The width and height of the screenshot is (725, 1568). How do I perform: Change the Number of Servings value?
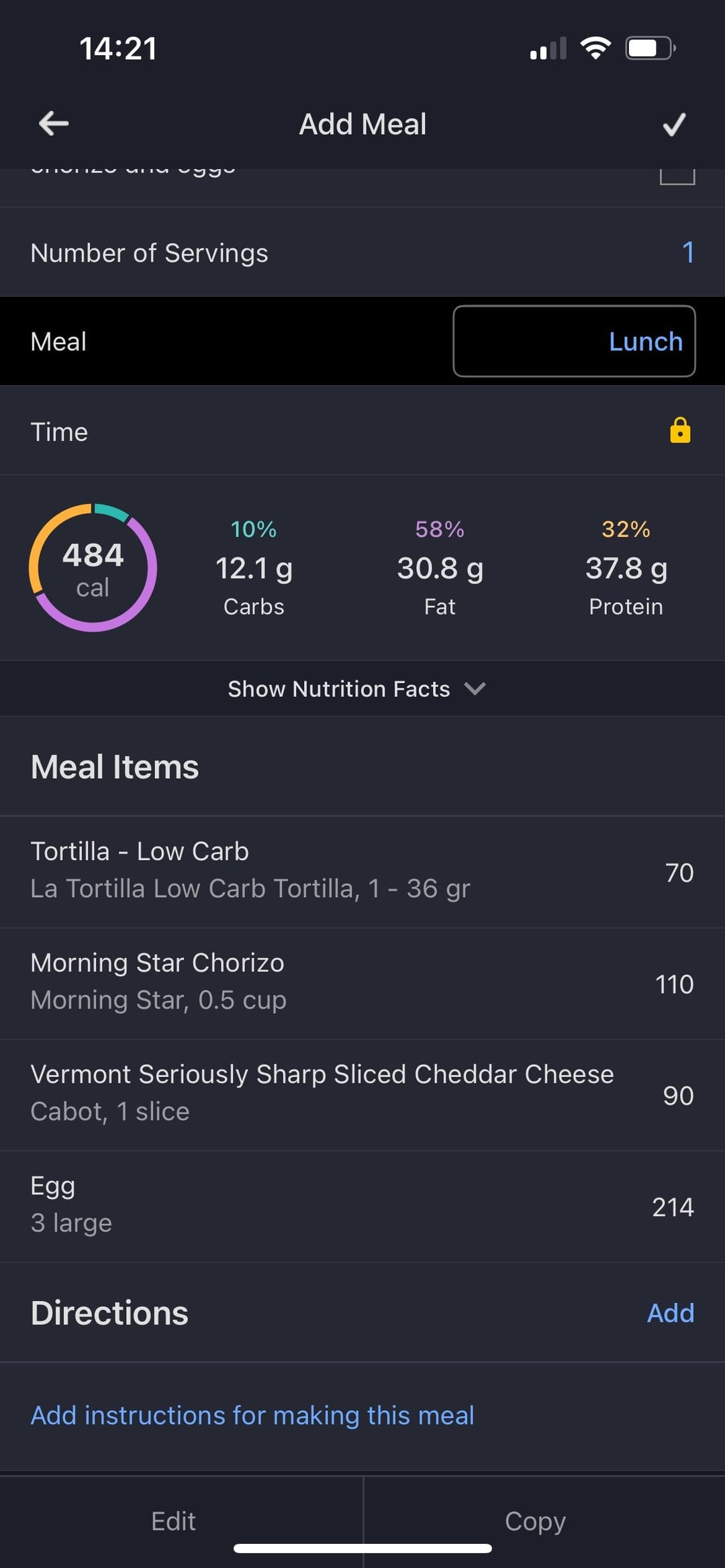click(688, 252)
